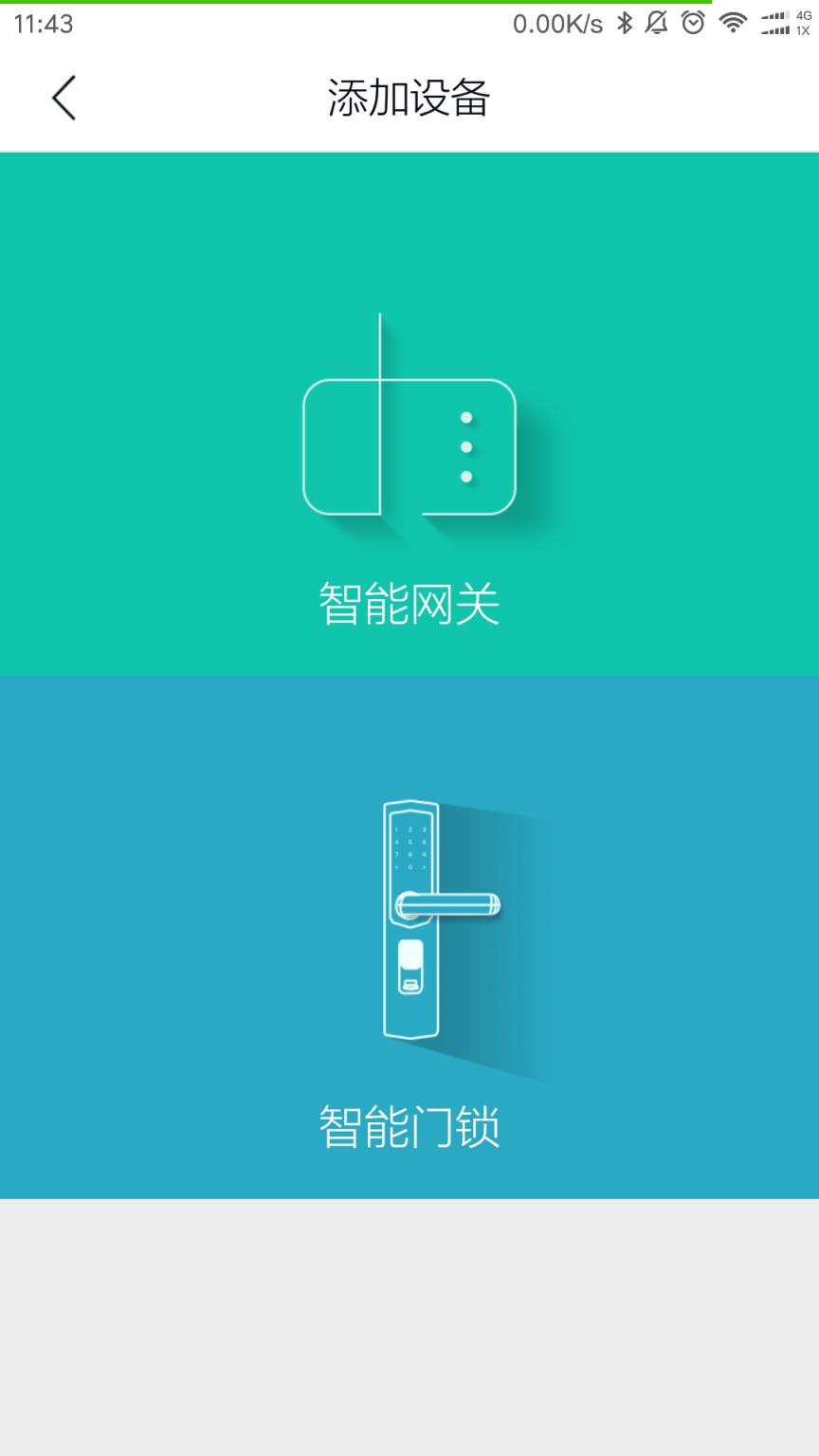Tap the smart door lock illustration

point(409,919)
